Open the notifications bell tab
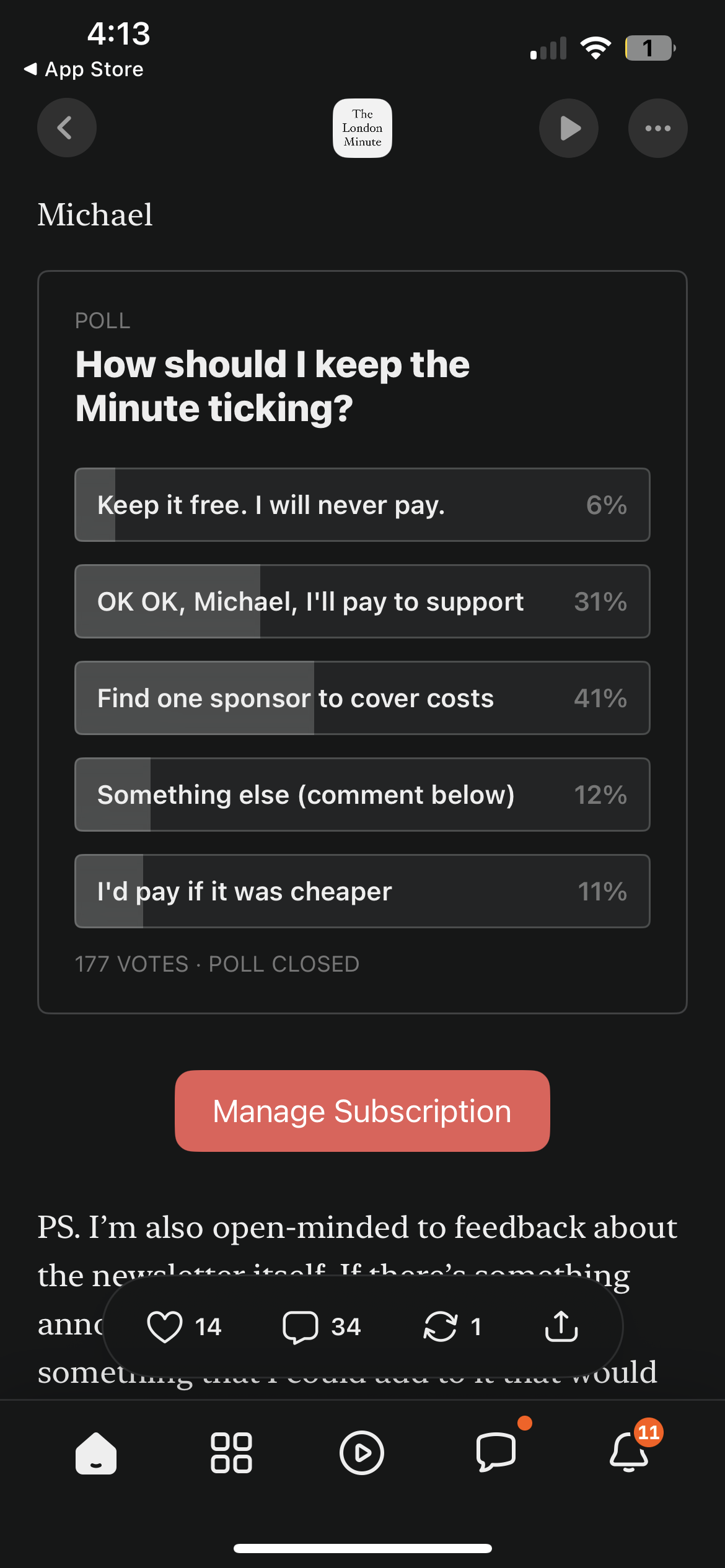The width and height of the screenshot is (725, 1568). 629,1453
